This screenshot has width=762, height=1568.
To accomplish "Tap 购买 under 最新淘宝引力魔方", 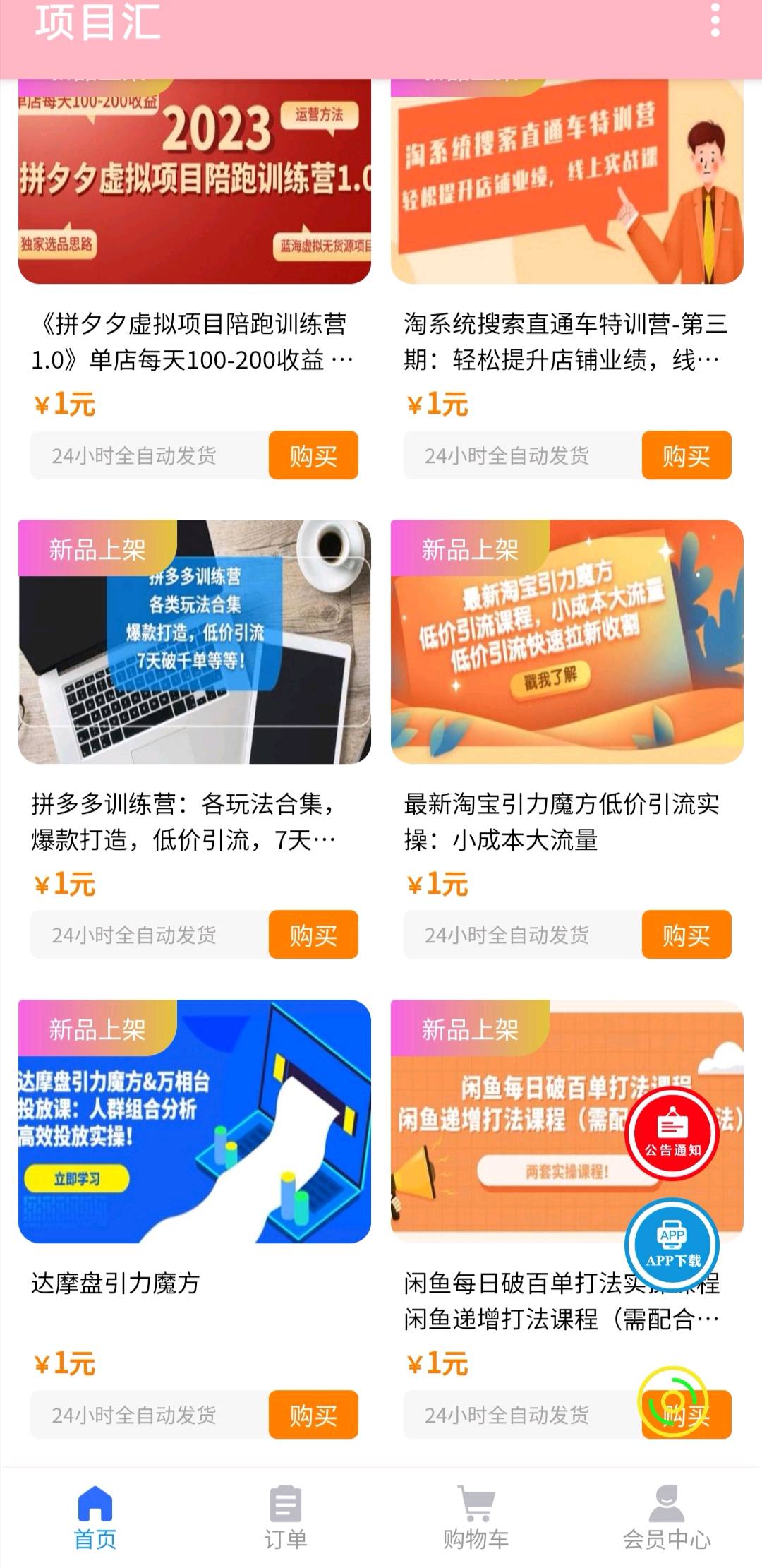I will (687, 935).
